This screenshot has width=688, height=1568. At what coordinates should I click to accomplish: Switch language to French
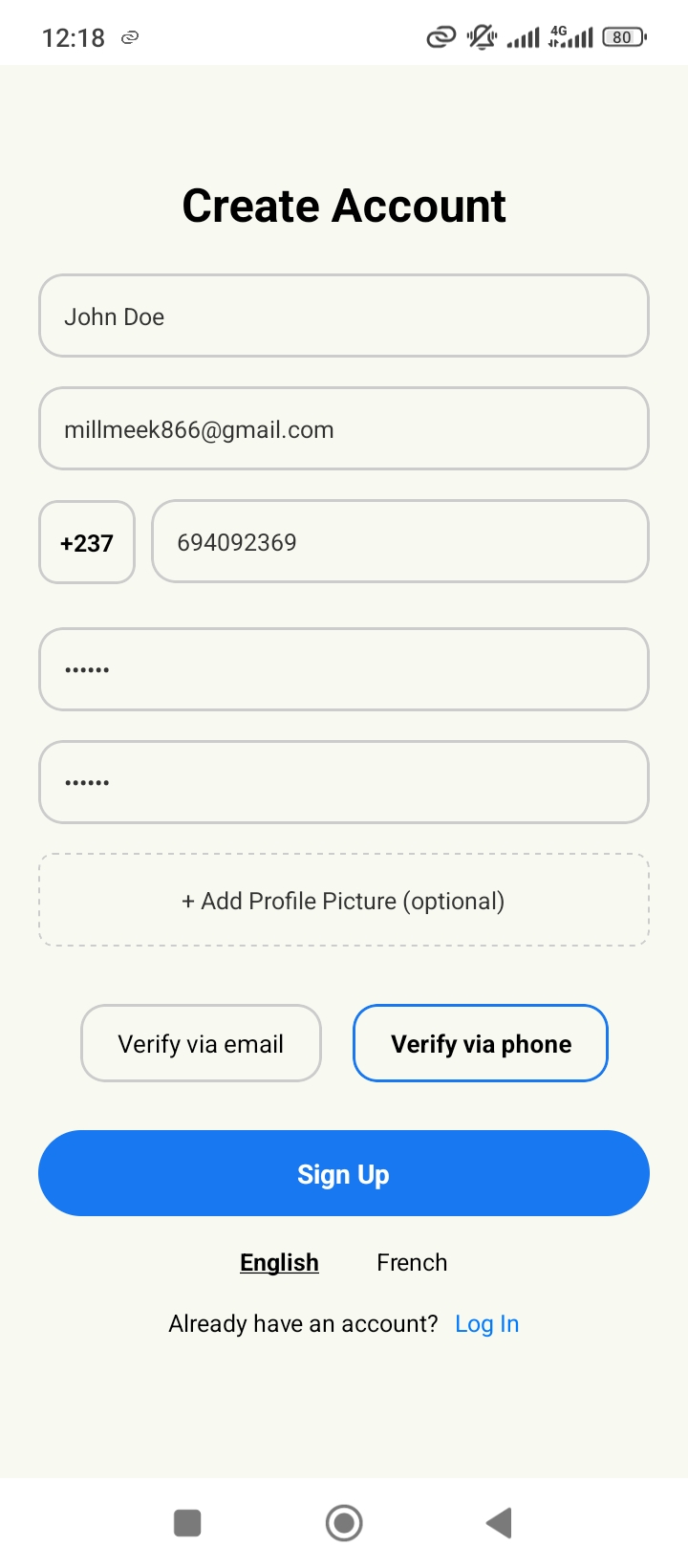click(x=412, y=1262)
